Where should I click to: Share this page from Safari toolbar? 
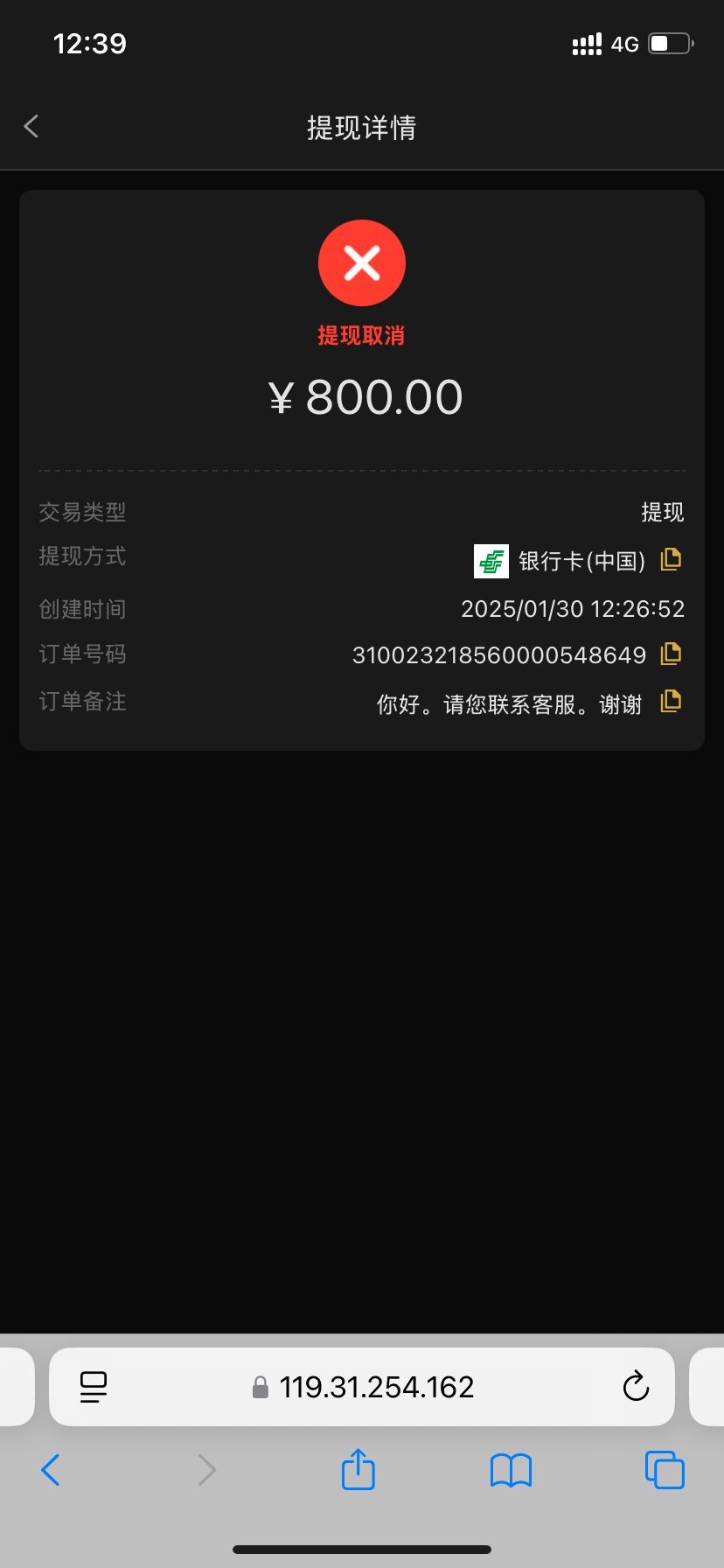[x=359, y=1469]
